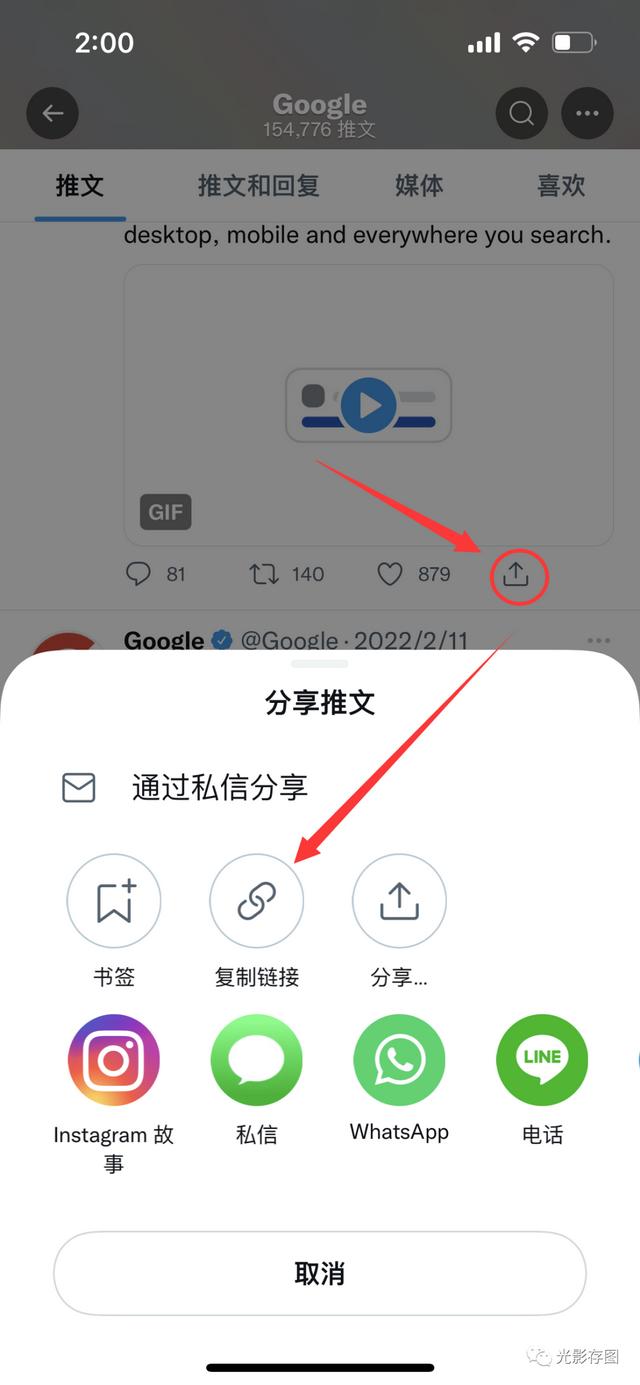This screenshot has width=640, height=1385.
Task: Add the tweet to bookmarks (书签)
Action: pyautogui.click(x=114, y=901)
